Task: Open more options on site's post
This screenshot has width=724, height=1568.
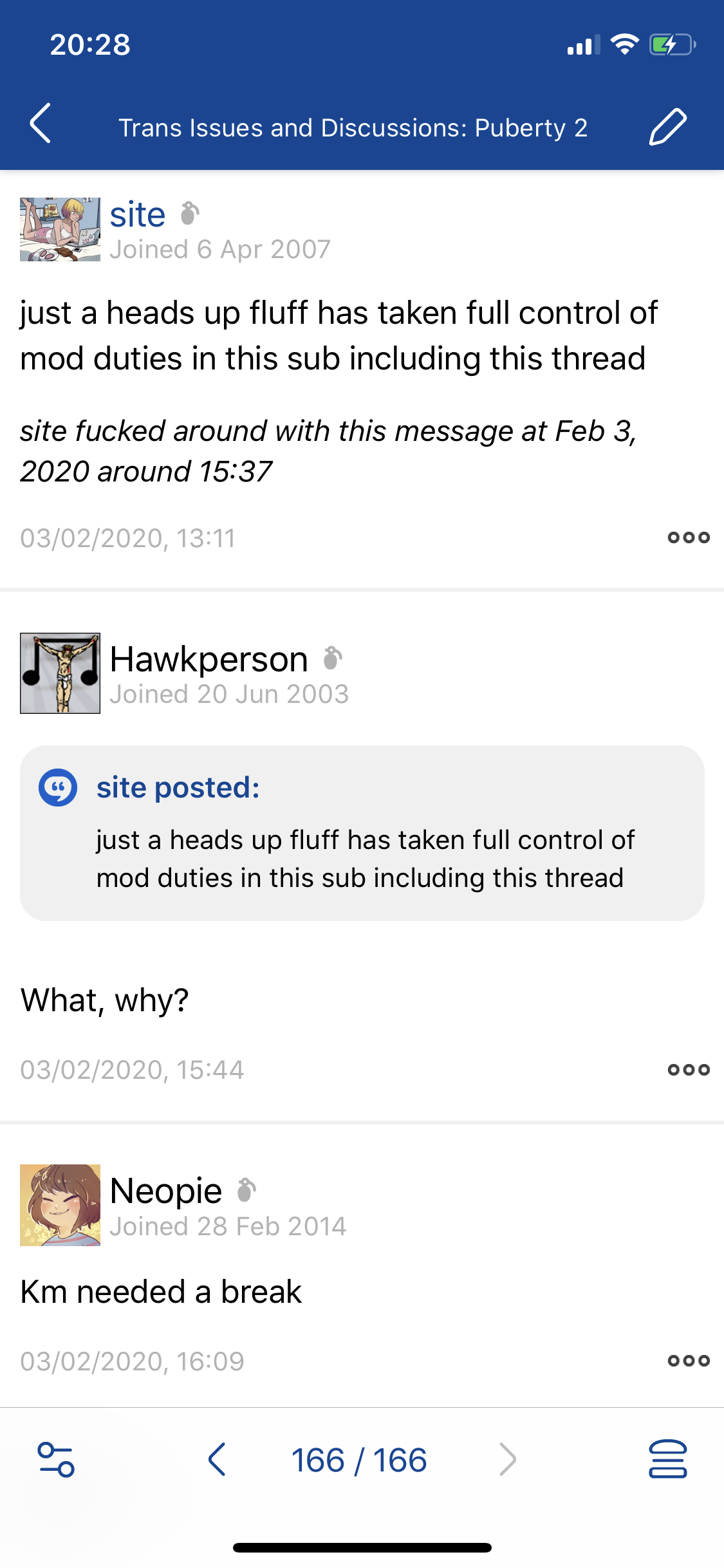Action: pos(689,537)
